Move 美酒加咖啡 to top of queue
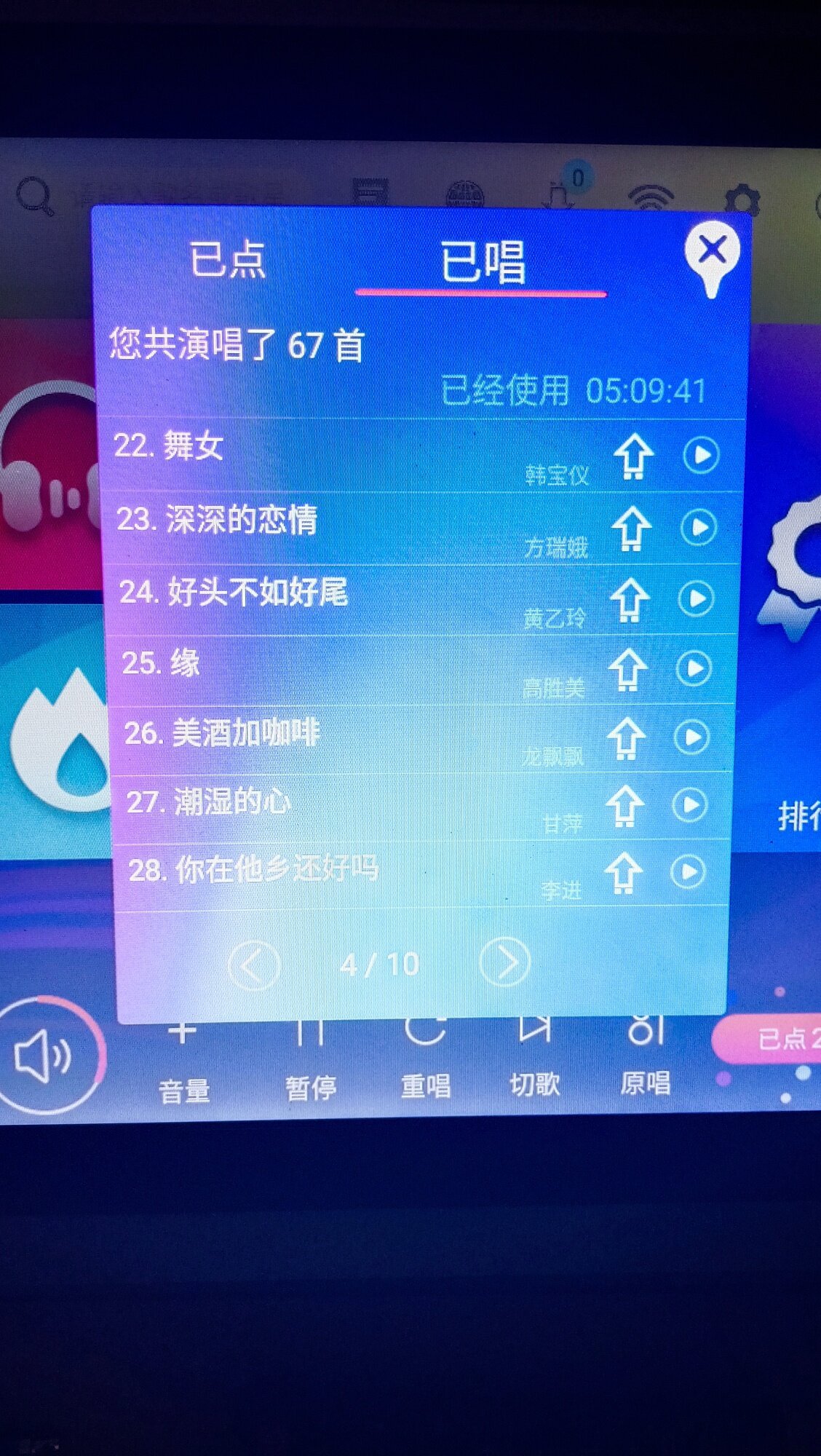This screenshot has width=821, height=1456. coord(625,737)
